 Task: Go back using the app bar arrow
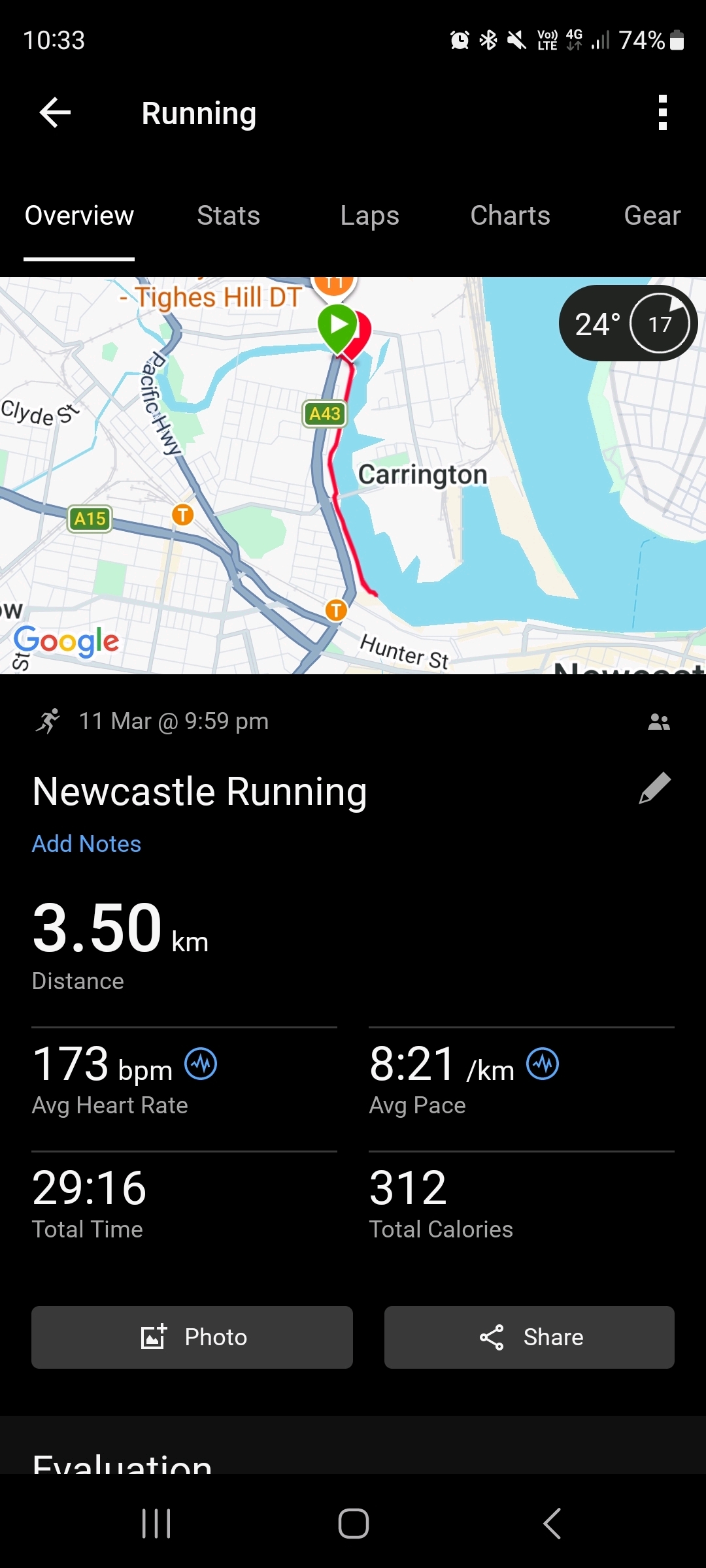pyautogui.click(x=55, y=113)
